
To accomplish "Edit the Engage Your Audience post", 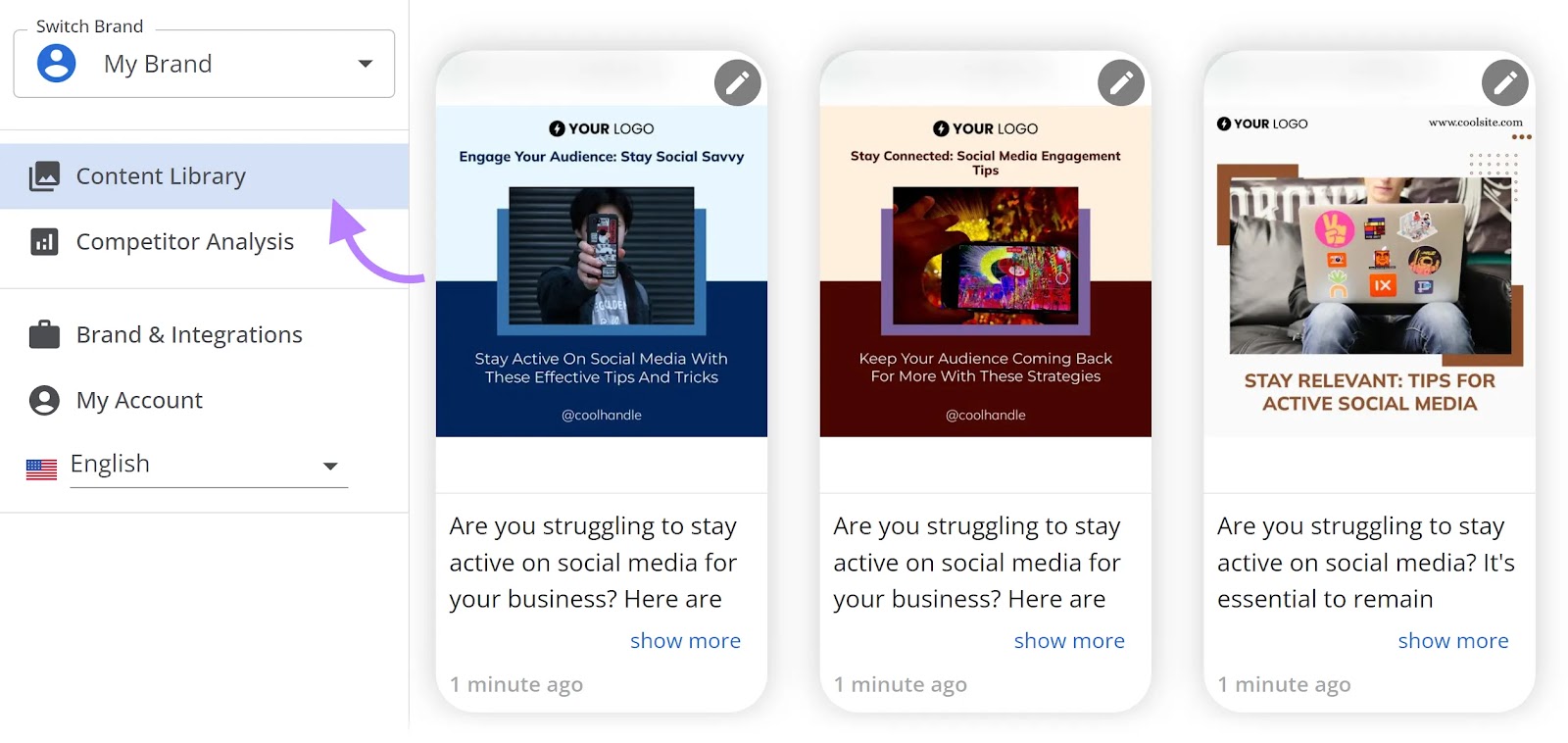I will pos(737,83).
